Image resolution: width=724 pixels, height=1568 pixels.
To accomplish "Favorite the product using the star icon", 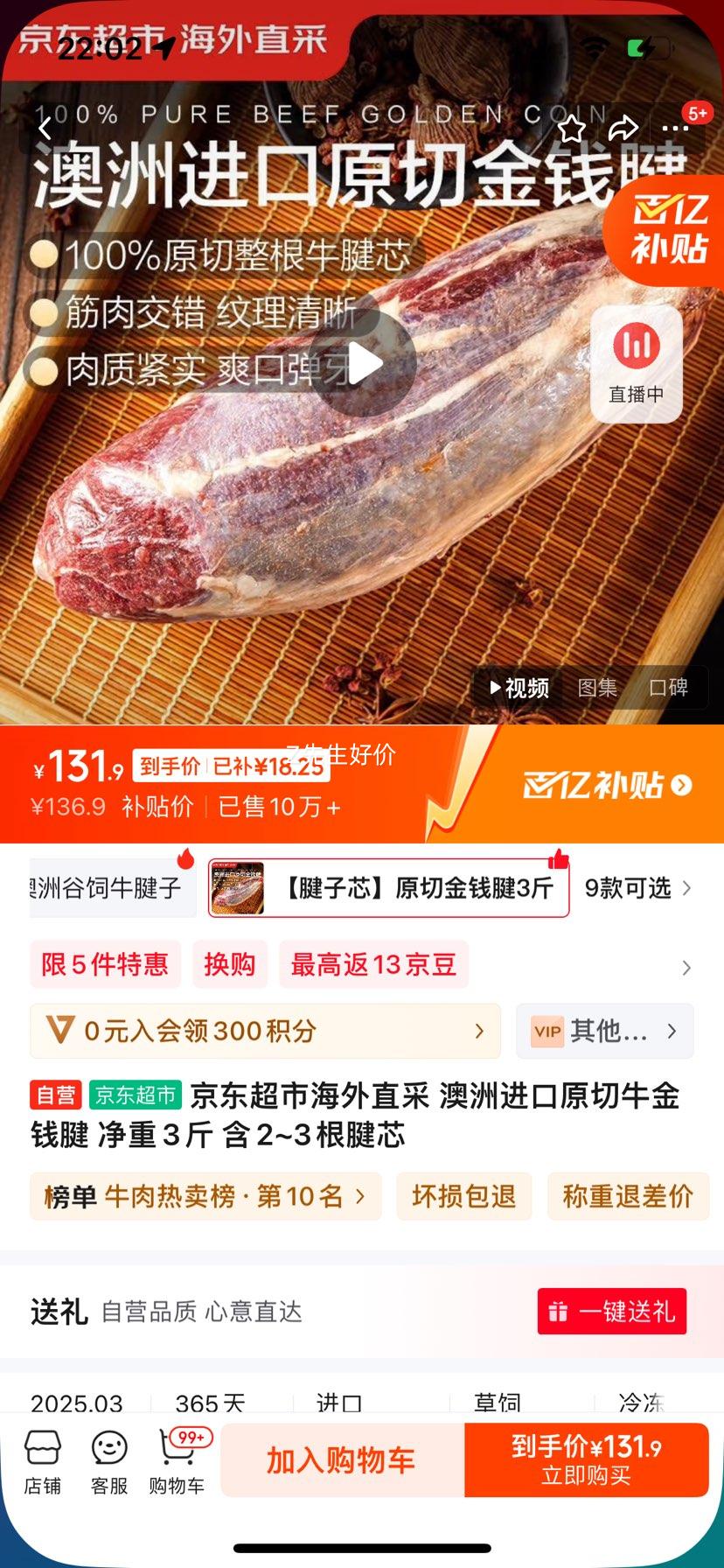I will coord(570,128).
